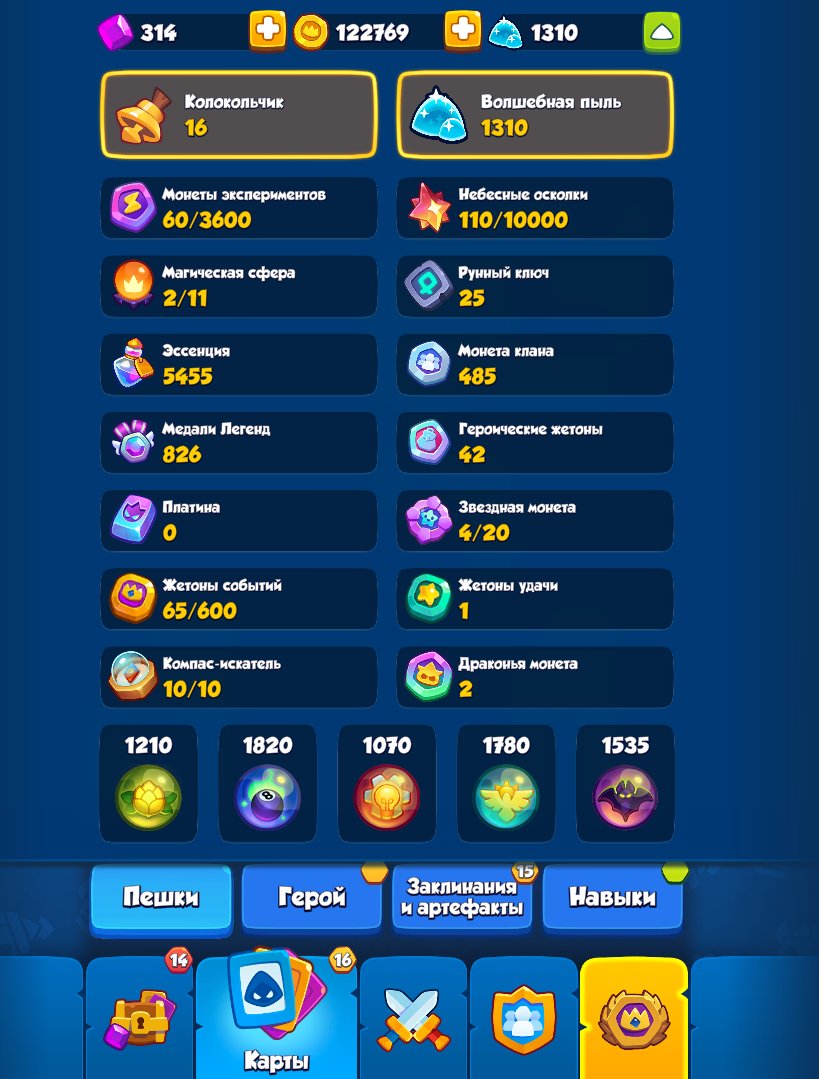Select Драконья монета resource

pos(535,676)
